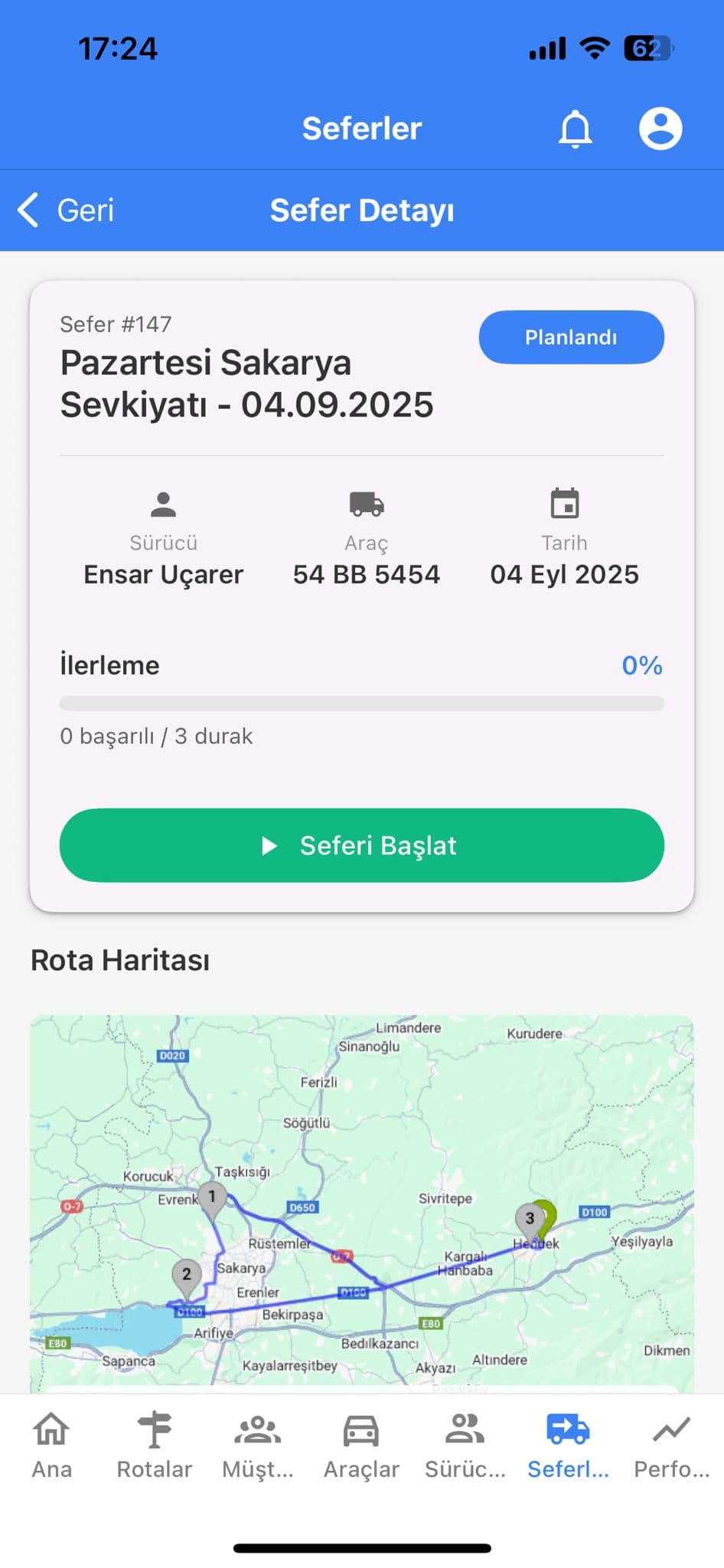Open Performans via the chart icon
Image resolution: width=724 pixels, height=1568 pixels.
[x=670, y=1429]
